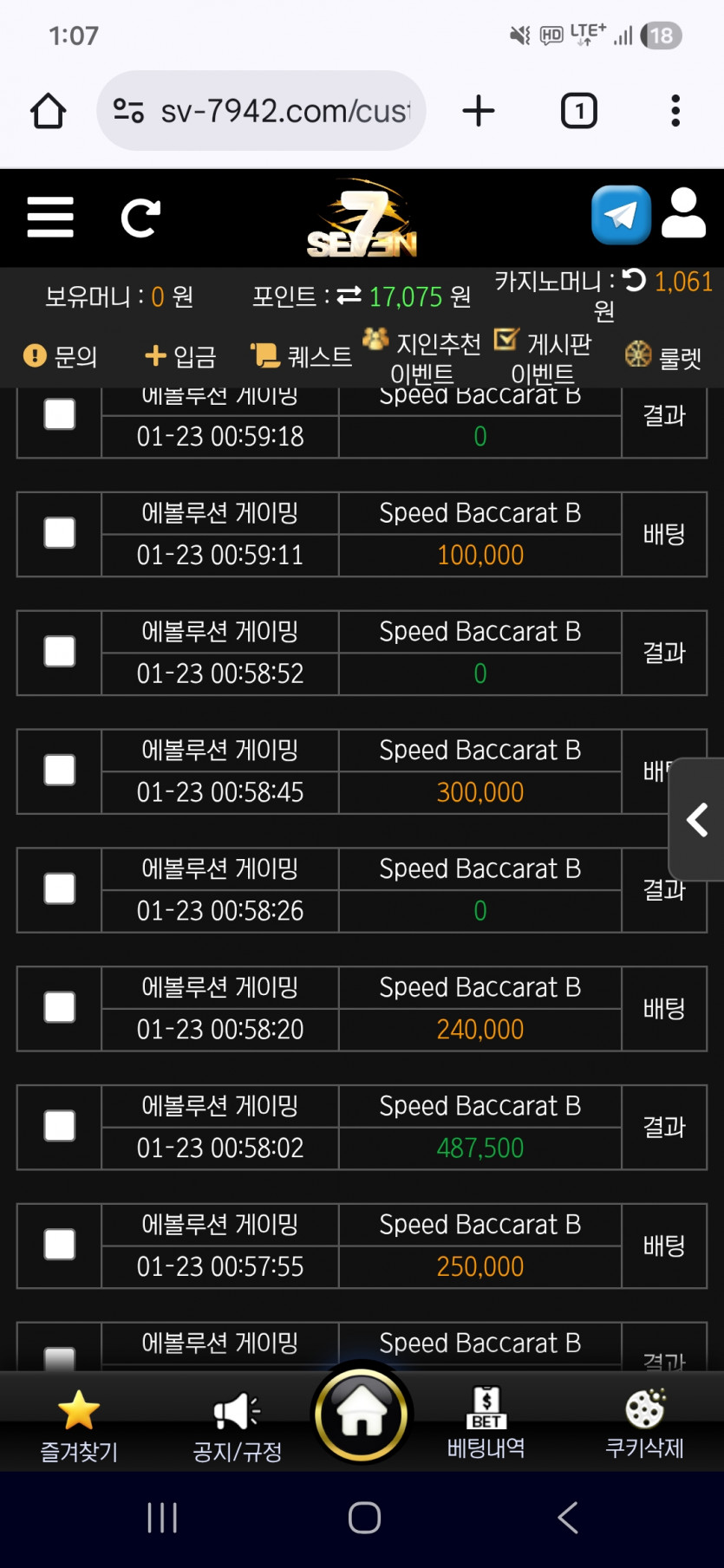Open browser overflow menu

[x=675, y=111]
